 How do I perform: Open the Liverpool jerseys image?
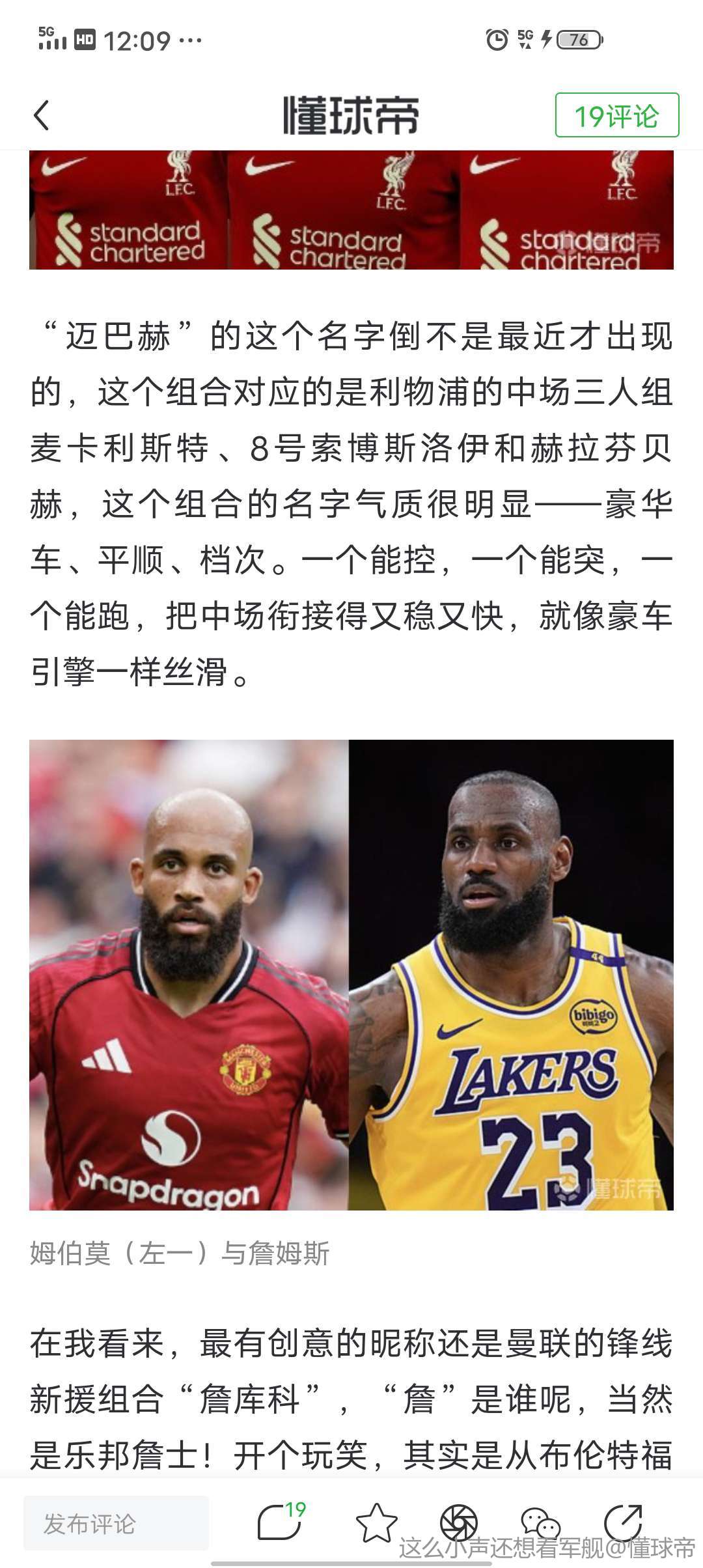tap(351, 210)
